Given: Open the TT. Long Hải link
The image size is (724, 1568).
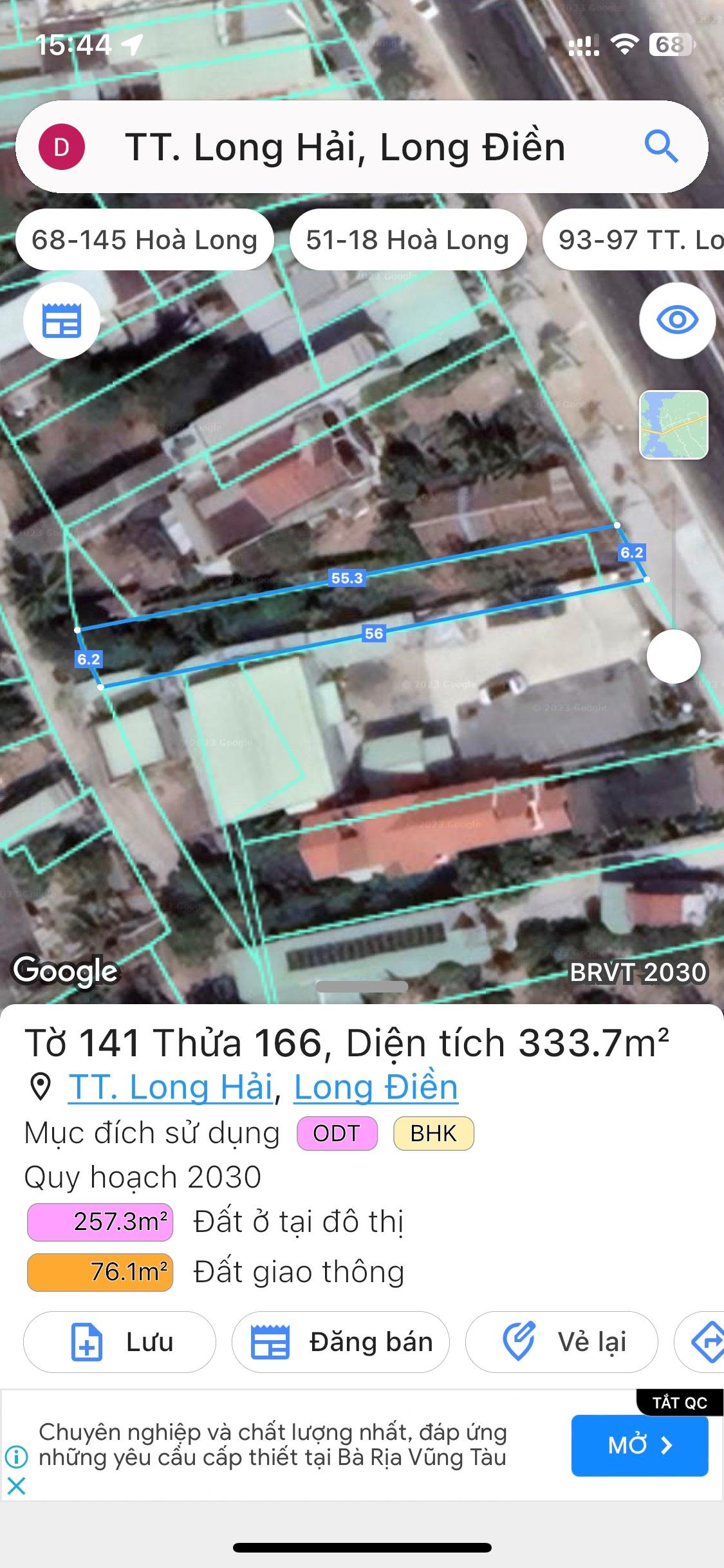Looking at the screenshot, I should tap(171, 1087).
